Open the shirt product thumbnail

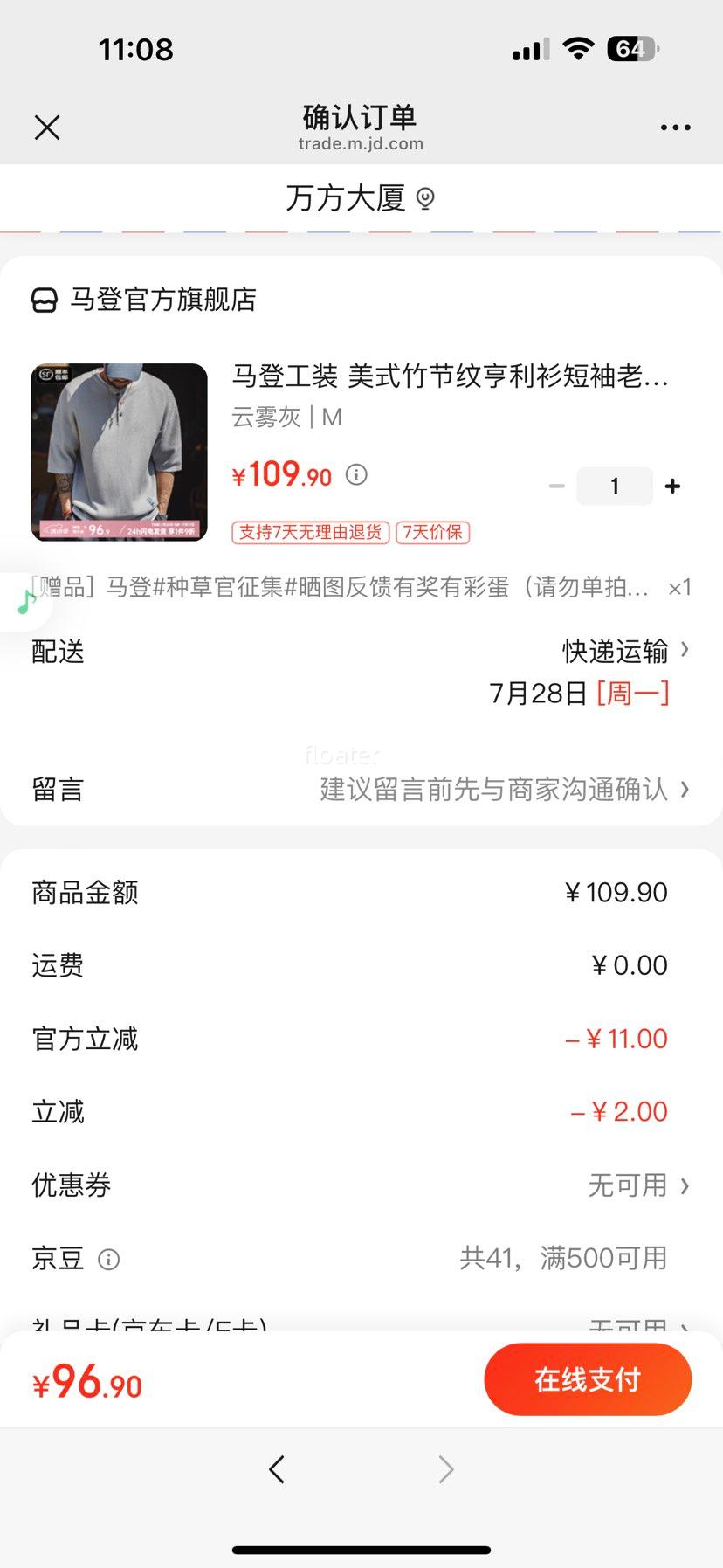click(120, 452)
